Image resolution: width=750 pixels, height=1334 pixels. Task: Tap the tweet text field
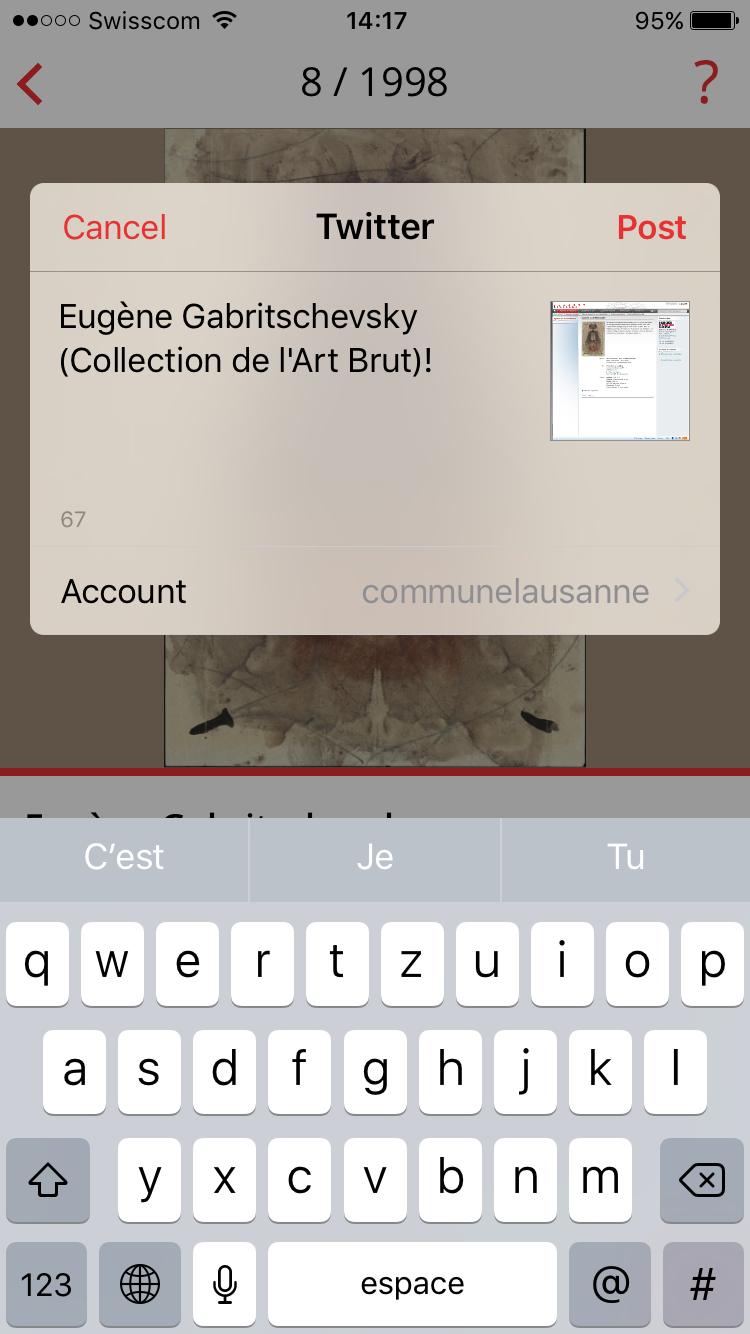(x=290, y=400)
